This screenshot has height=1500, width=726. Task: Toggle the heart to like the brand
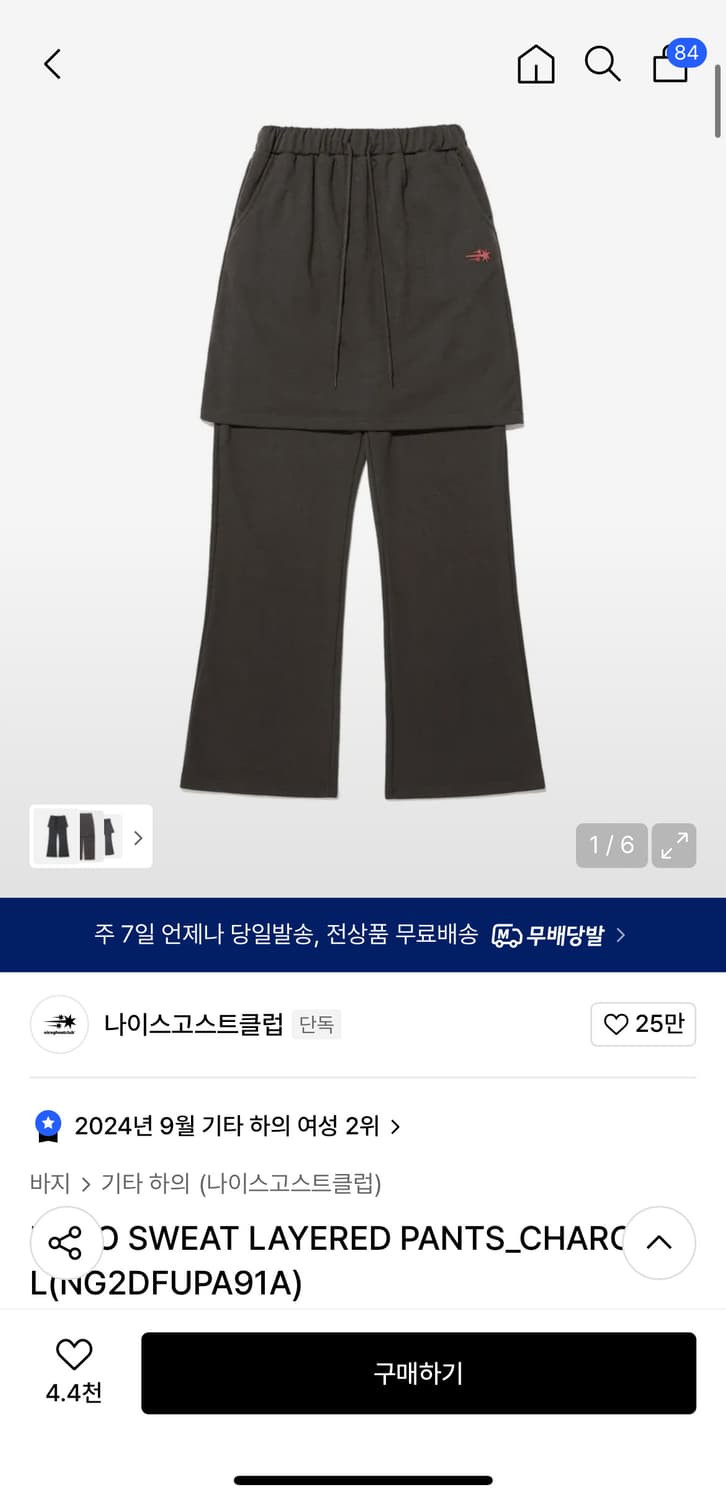pyautogui.click(x=643, y=1024)
